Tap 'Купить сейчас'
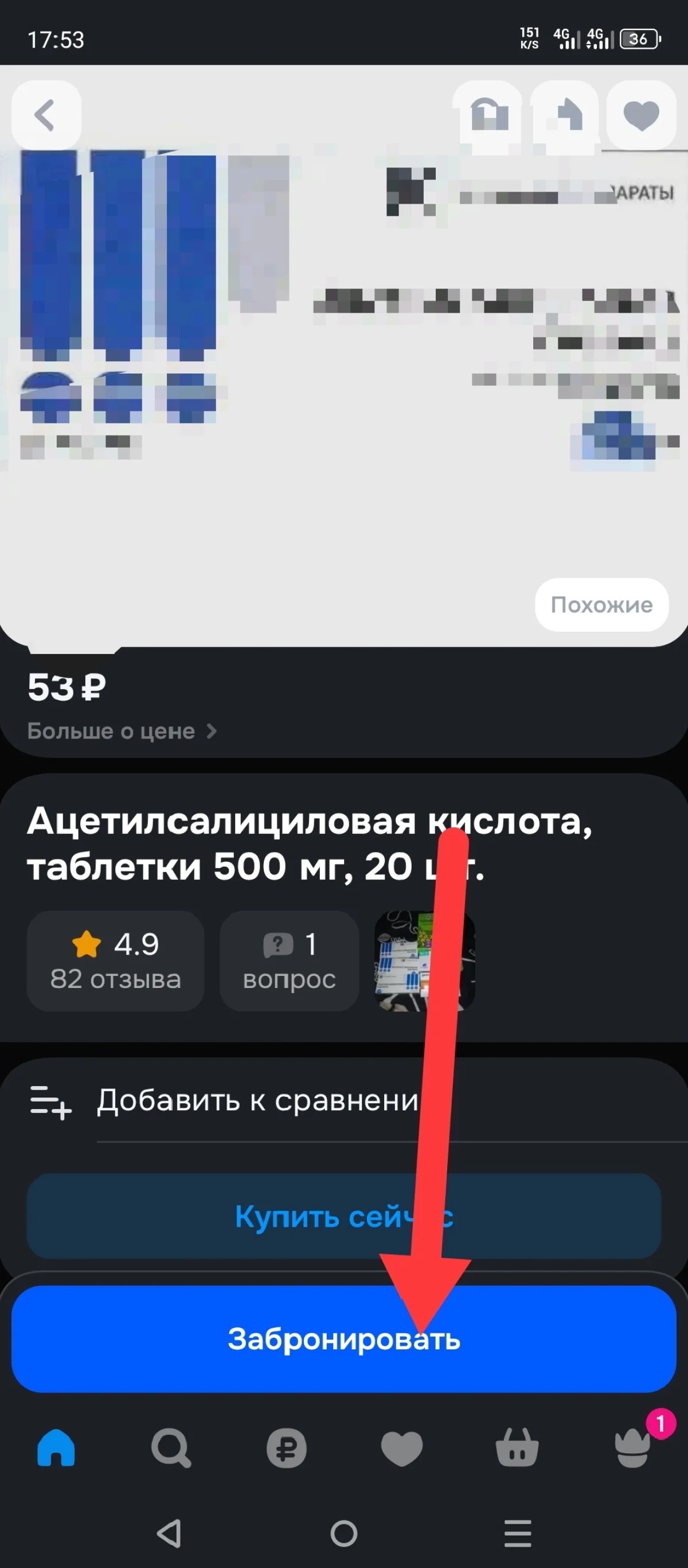The image size is (688, 1568). click(x=343, y=1217)
